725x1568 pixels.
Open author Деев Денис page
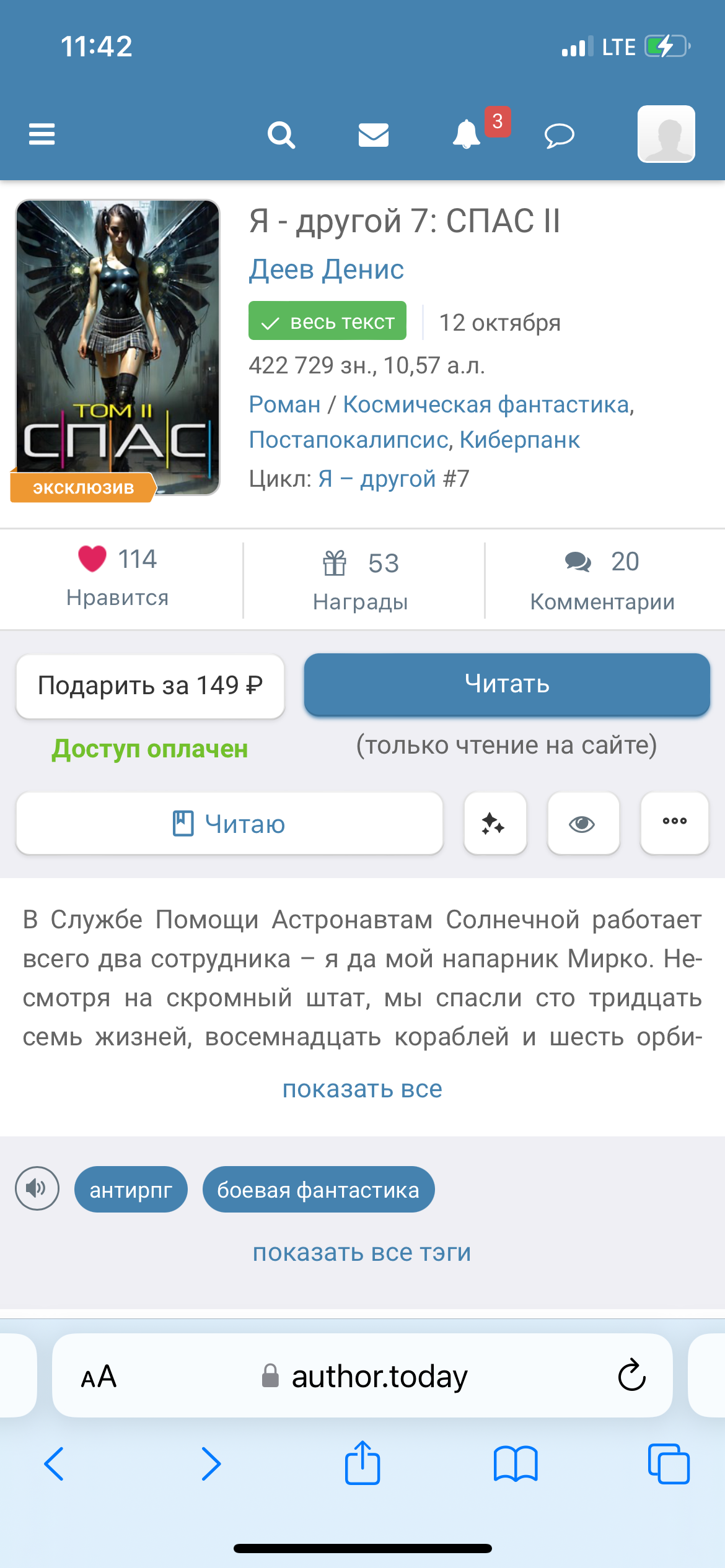point(326,269)
